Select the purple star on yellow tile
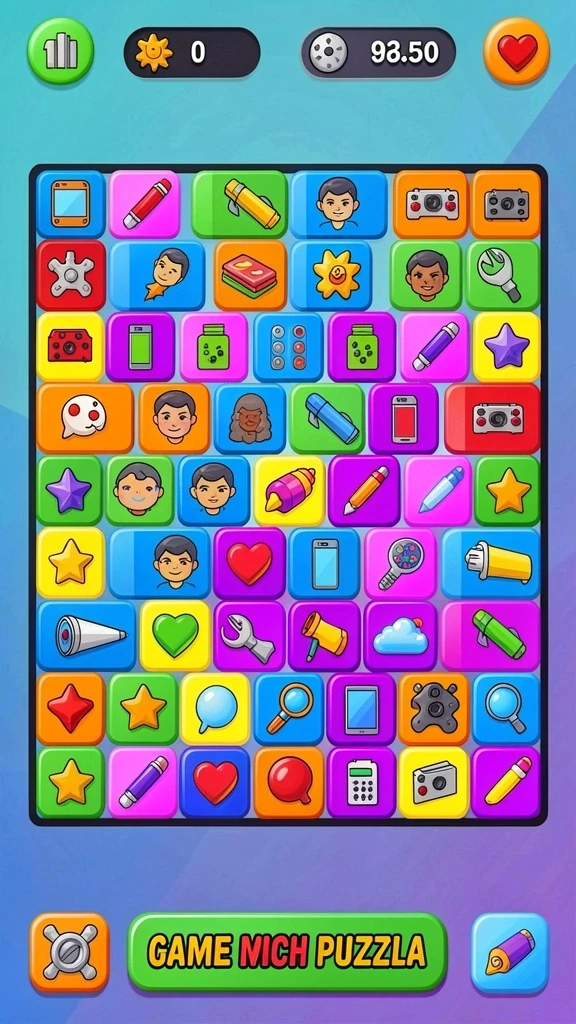 [507, 346]
